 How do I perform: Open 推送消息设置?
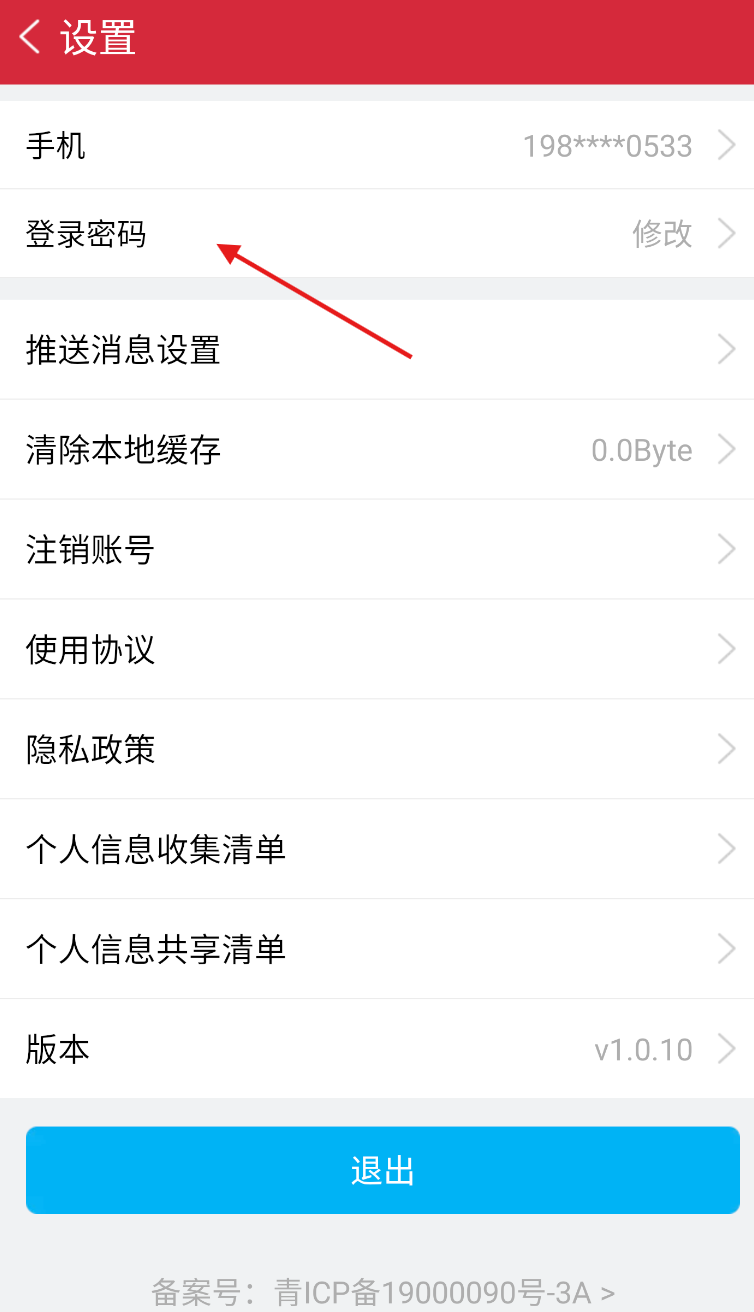point(377,349)
